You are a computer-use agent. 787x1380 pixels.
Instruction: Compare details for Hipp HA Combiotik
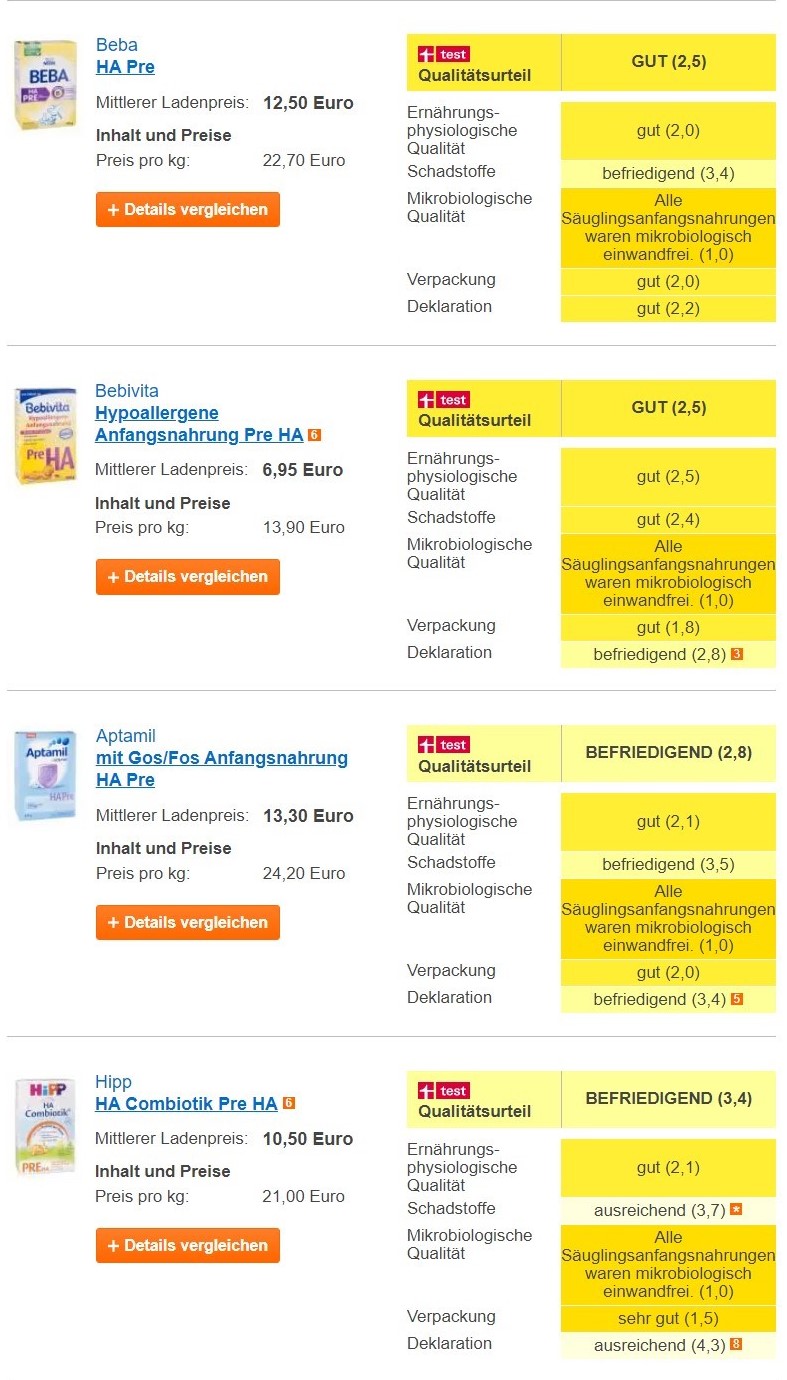(x=188, y=1246)
